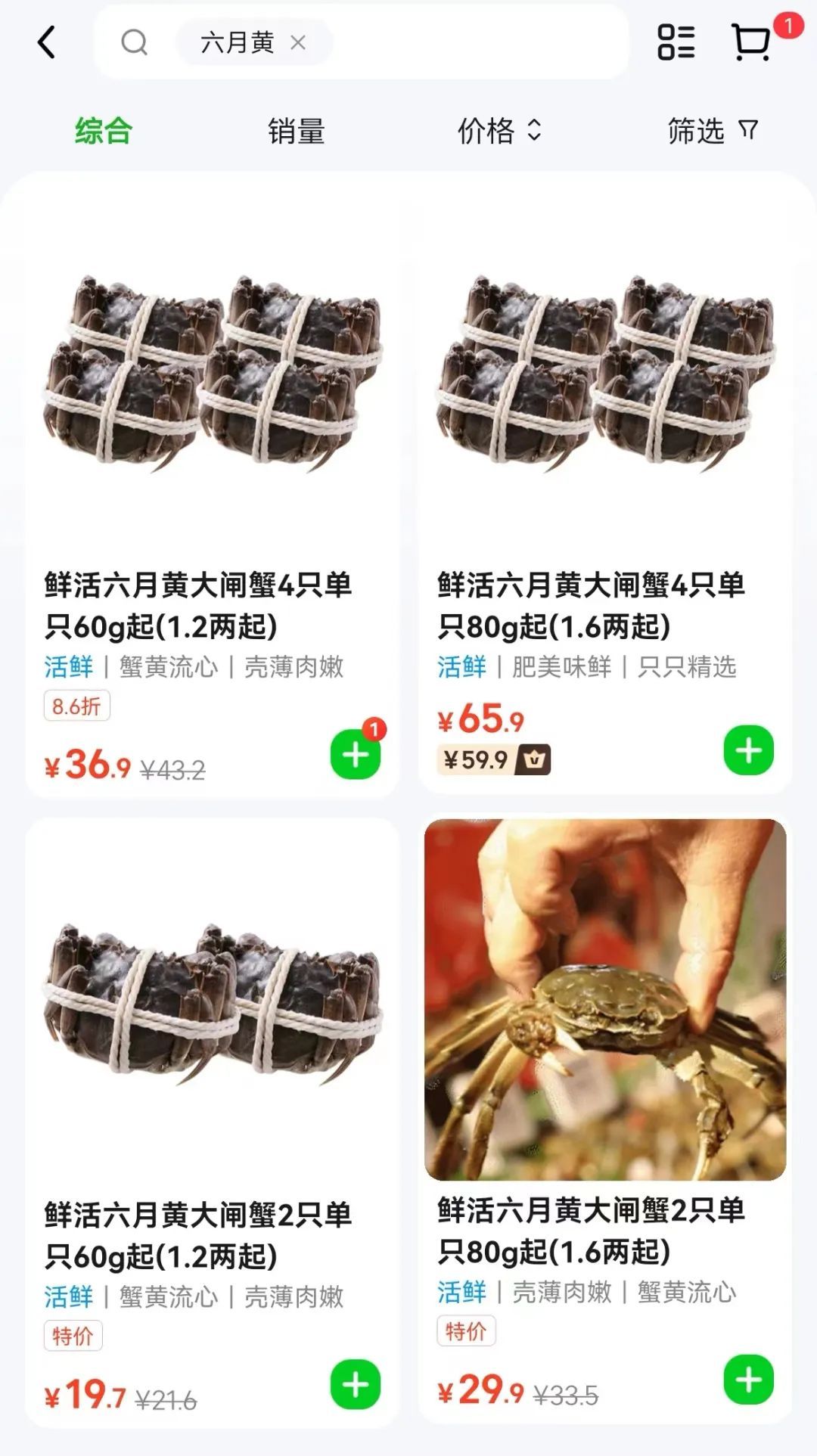
Task: Go back from the search results
Action: tap(47, 42)
